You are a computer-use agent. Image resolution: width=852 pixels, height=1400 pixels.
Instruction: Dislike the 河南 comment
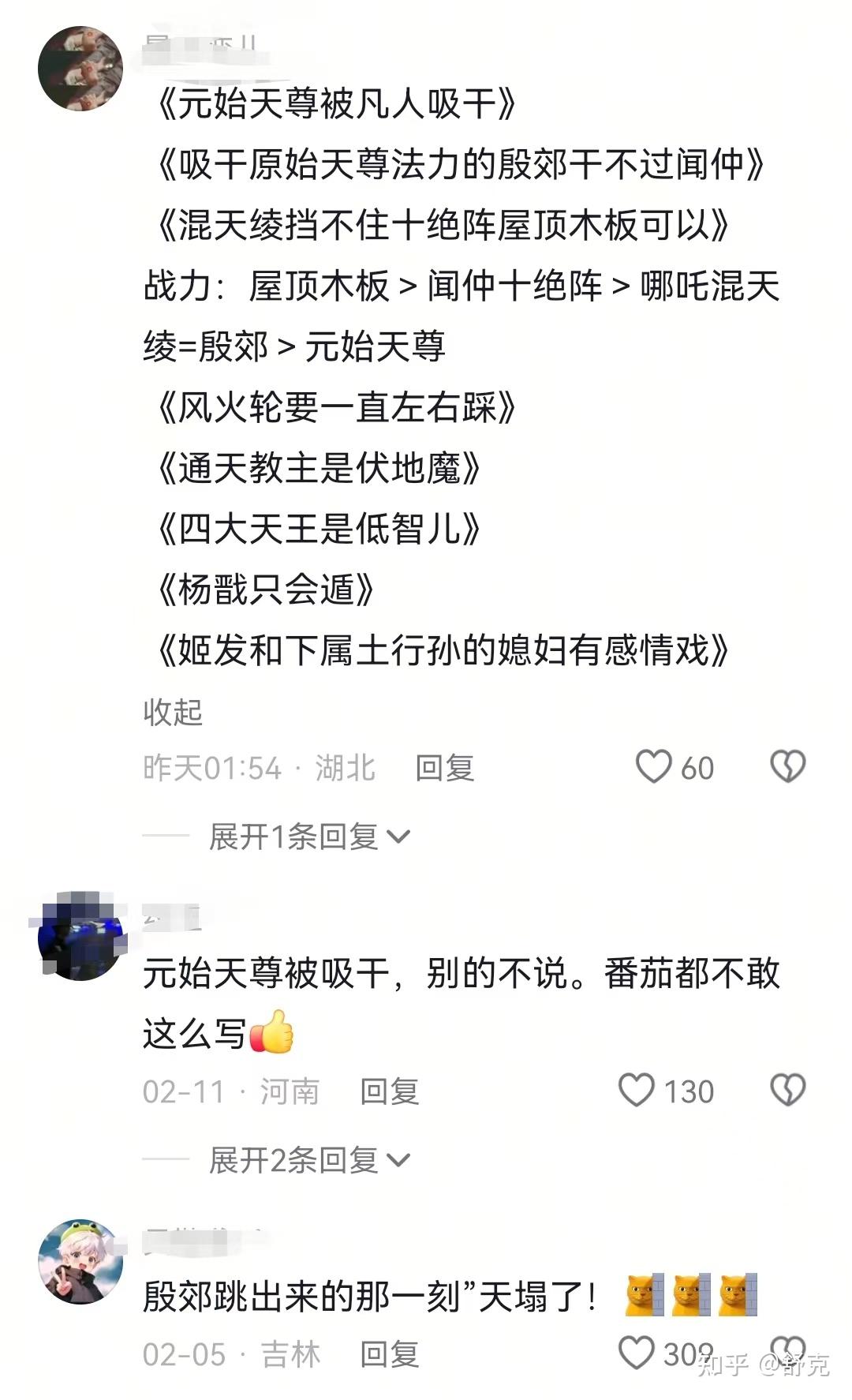tap(787, 1090)
